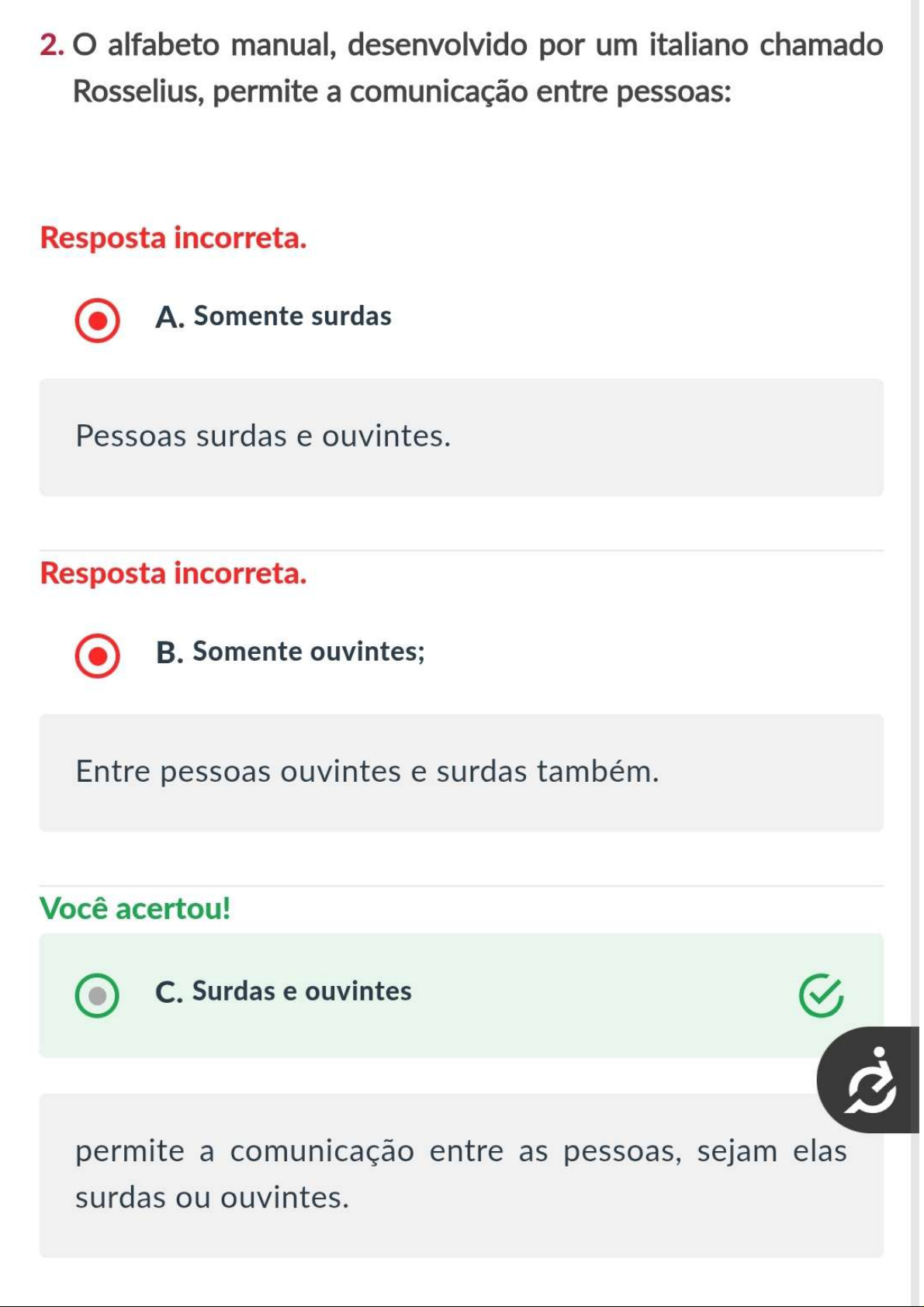Pick option C Surdas e ouvintes

click(x=98, y=995)
